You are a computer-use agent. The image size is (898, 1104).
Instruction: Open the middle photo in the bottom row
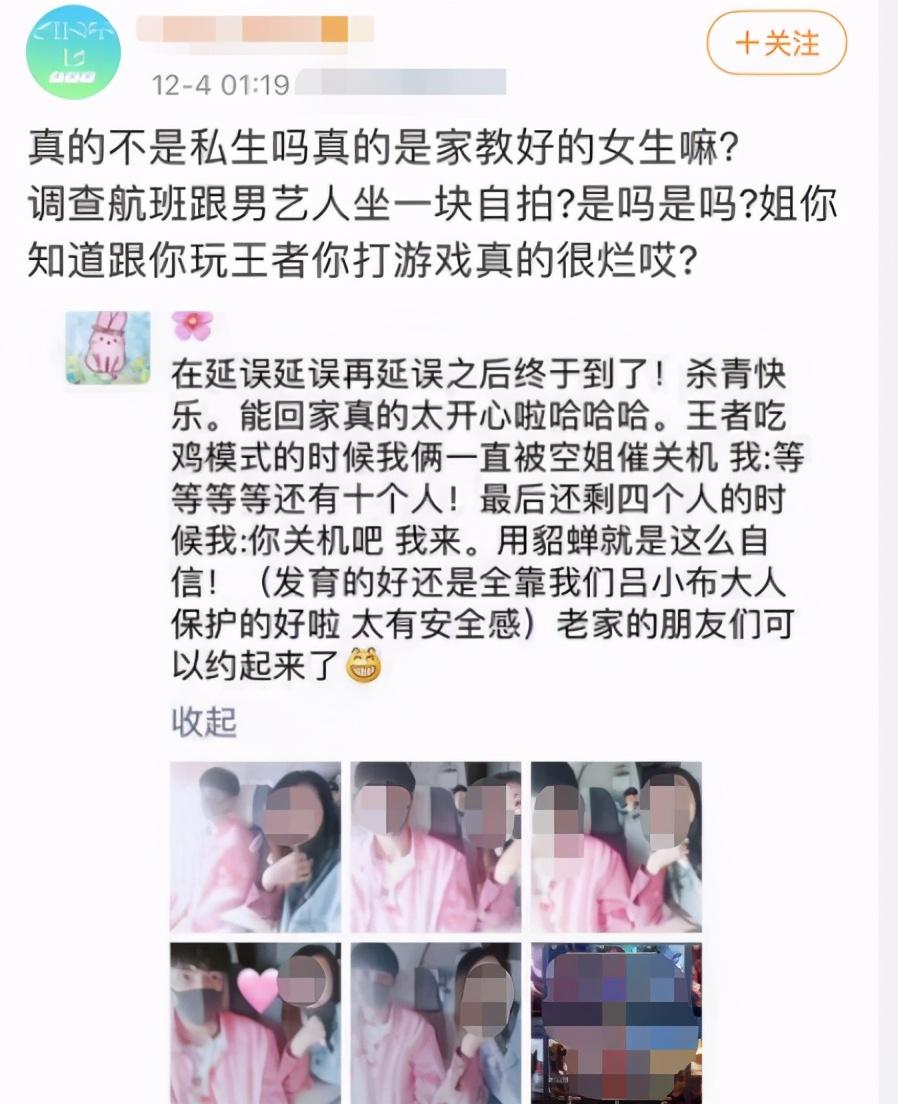[436, 1024]
